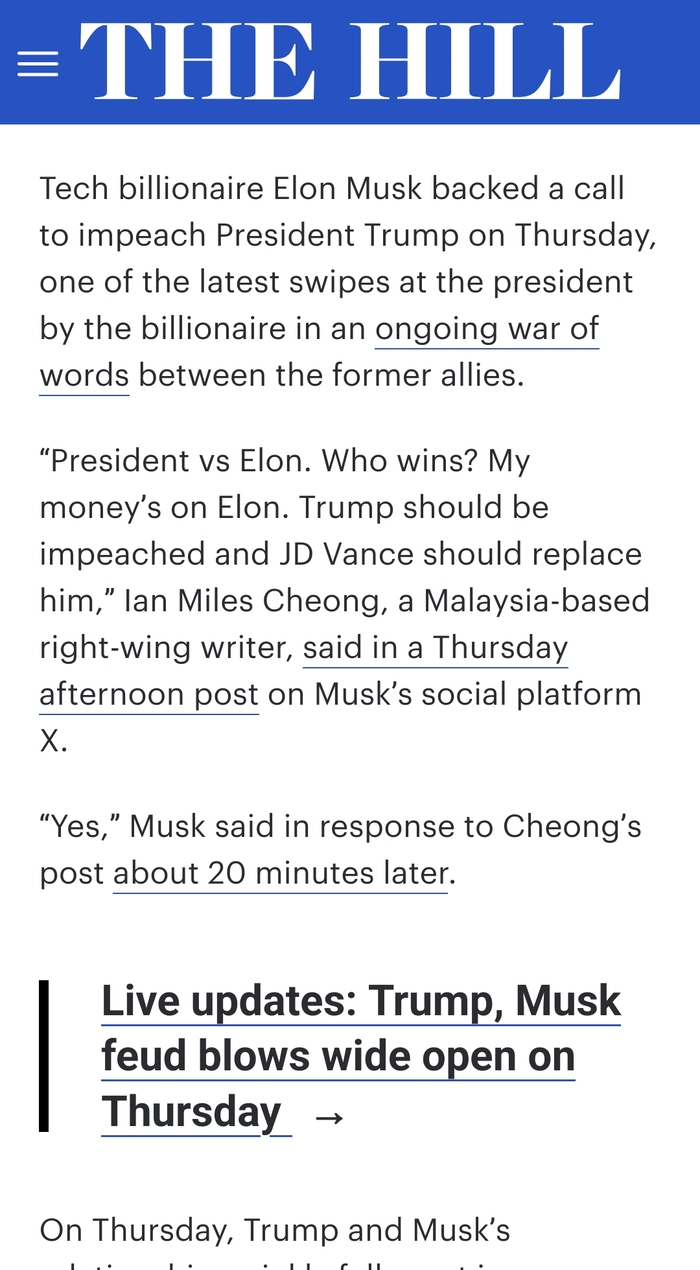Open the 'said in a Thursday afternoon post' link
This screenshot has width=700, height=1270.
[x=435, y=648]
